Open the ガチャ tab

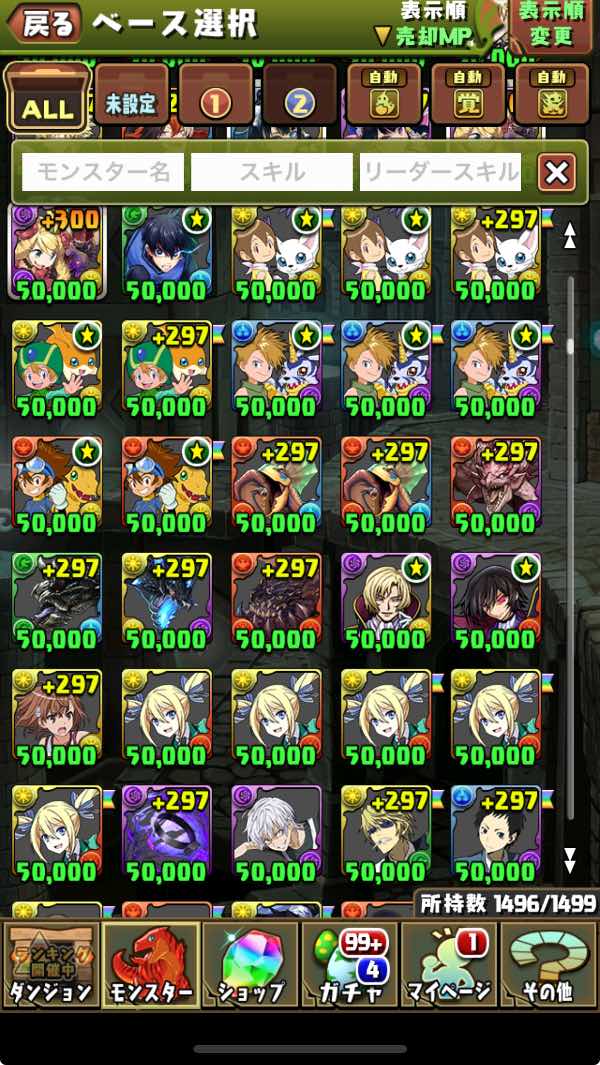[349, 966]
